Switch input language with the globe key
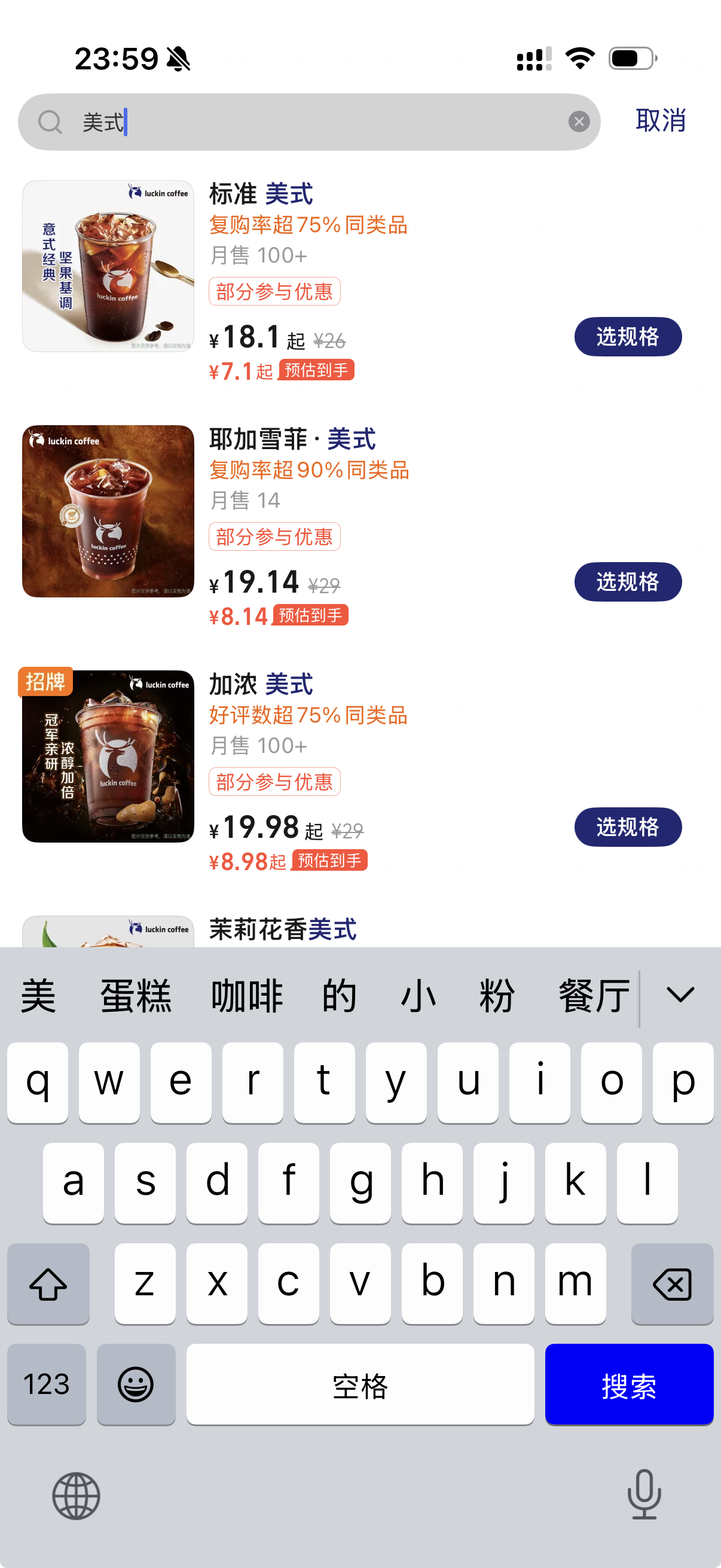This screenshot has width=721, height=1568. point(76,1496)
